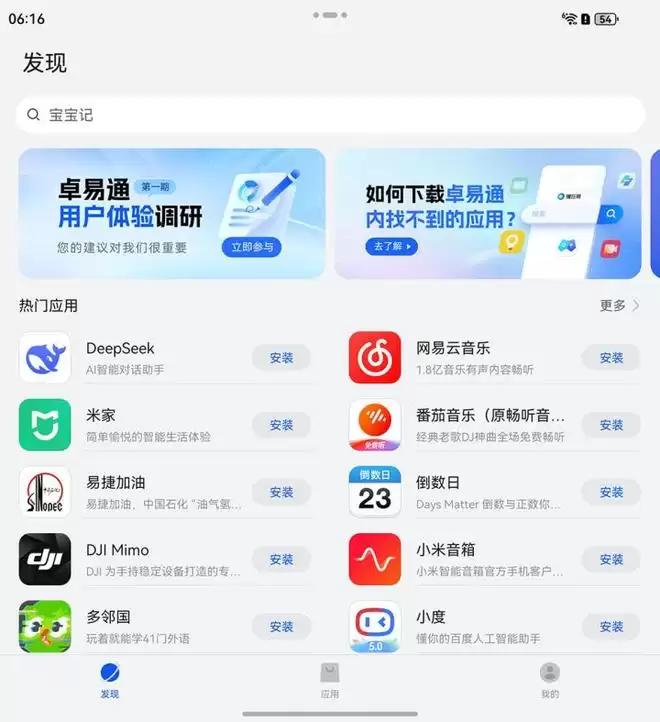Image resolution: width=660 pixels, height=722 pixels.
Task: Install the 倒数日 app
Action: [611, 492]
